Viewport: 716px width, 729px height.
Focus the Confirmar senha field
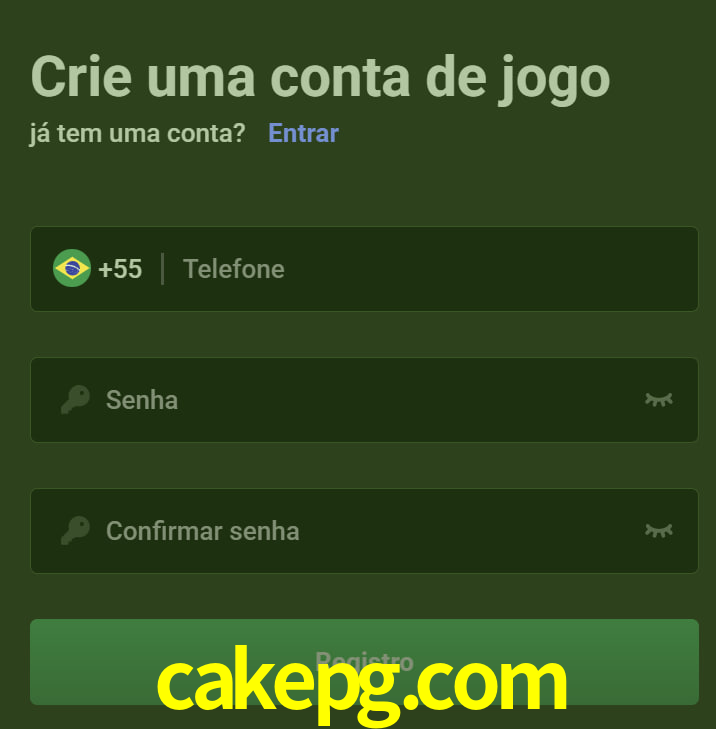click(360, 531)
